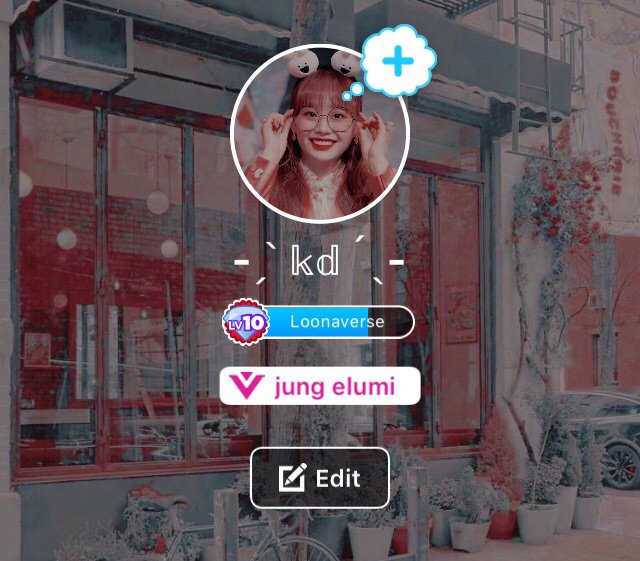640x561 pixels.
Task: Open the Loonaverse level 10 badge
Action: pyautogui.click(x=318, y=323)
